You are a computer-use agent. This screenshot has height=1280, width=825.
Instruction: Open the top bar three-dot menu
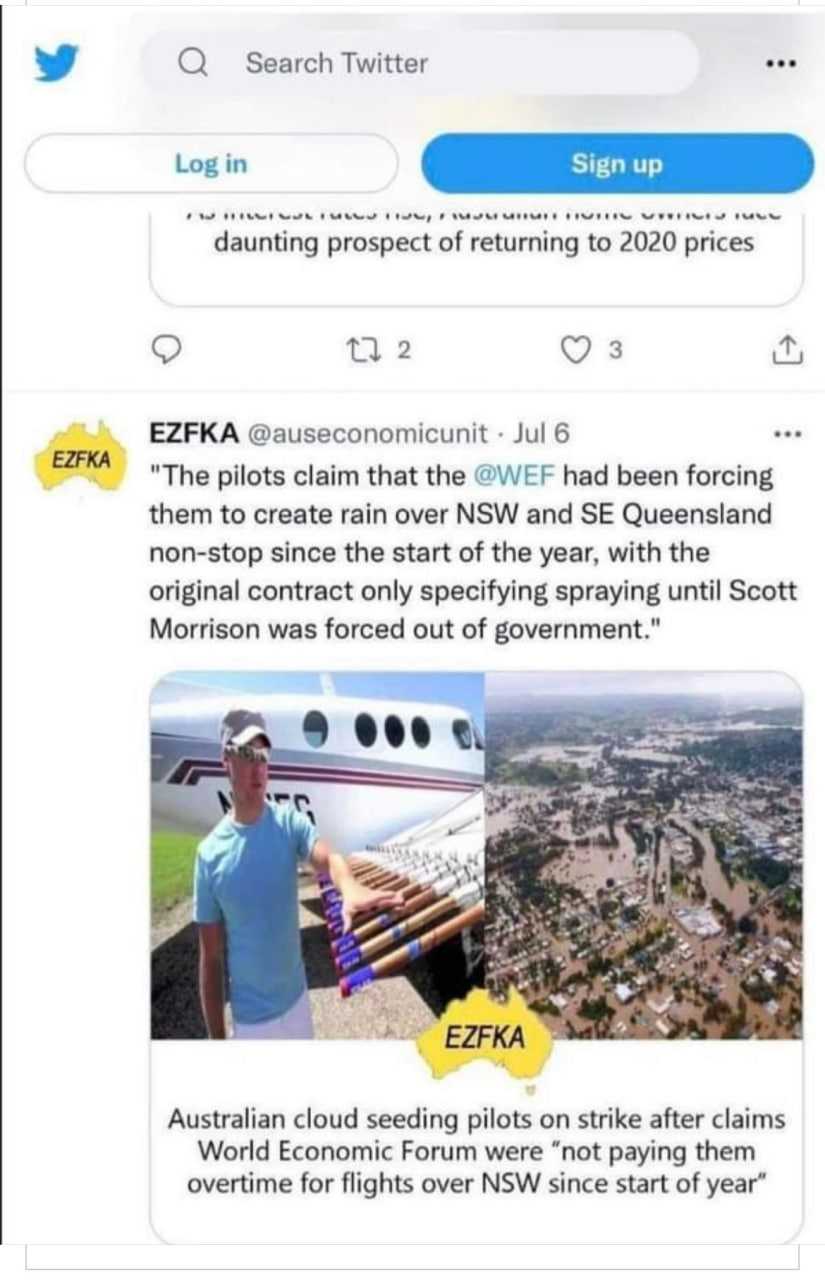click(780, 63)
